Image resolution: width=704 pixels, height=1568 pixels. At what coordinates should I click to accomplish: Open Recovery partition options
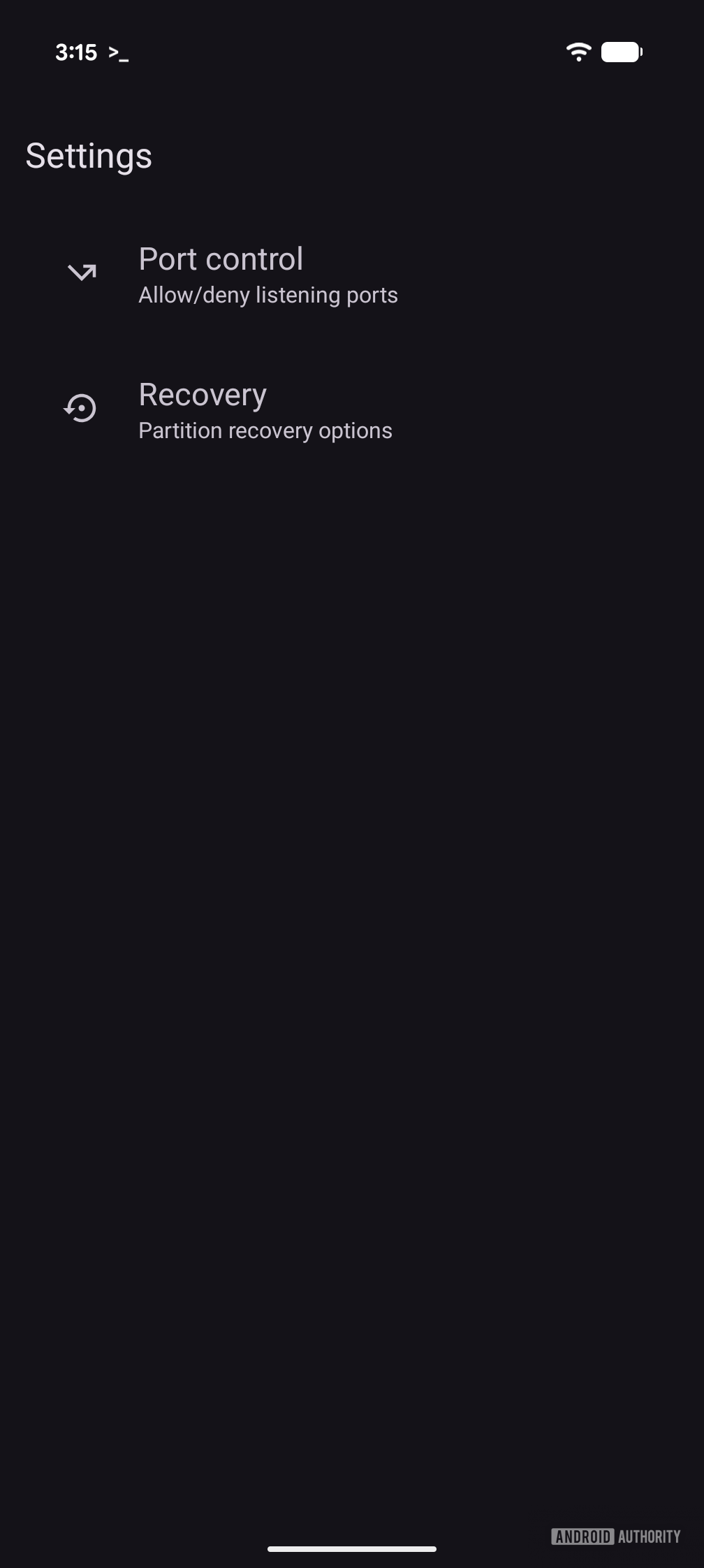[x=202, y=394]
